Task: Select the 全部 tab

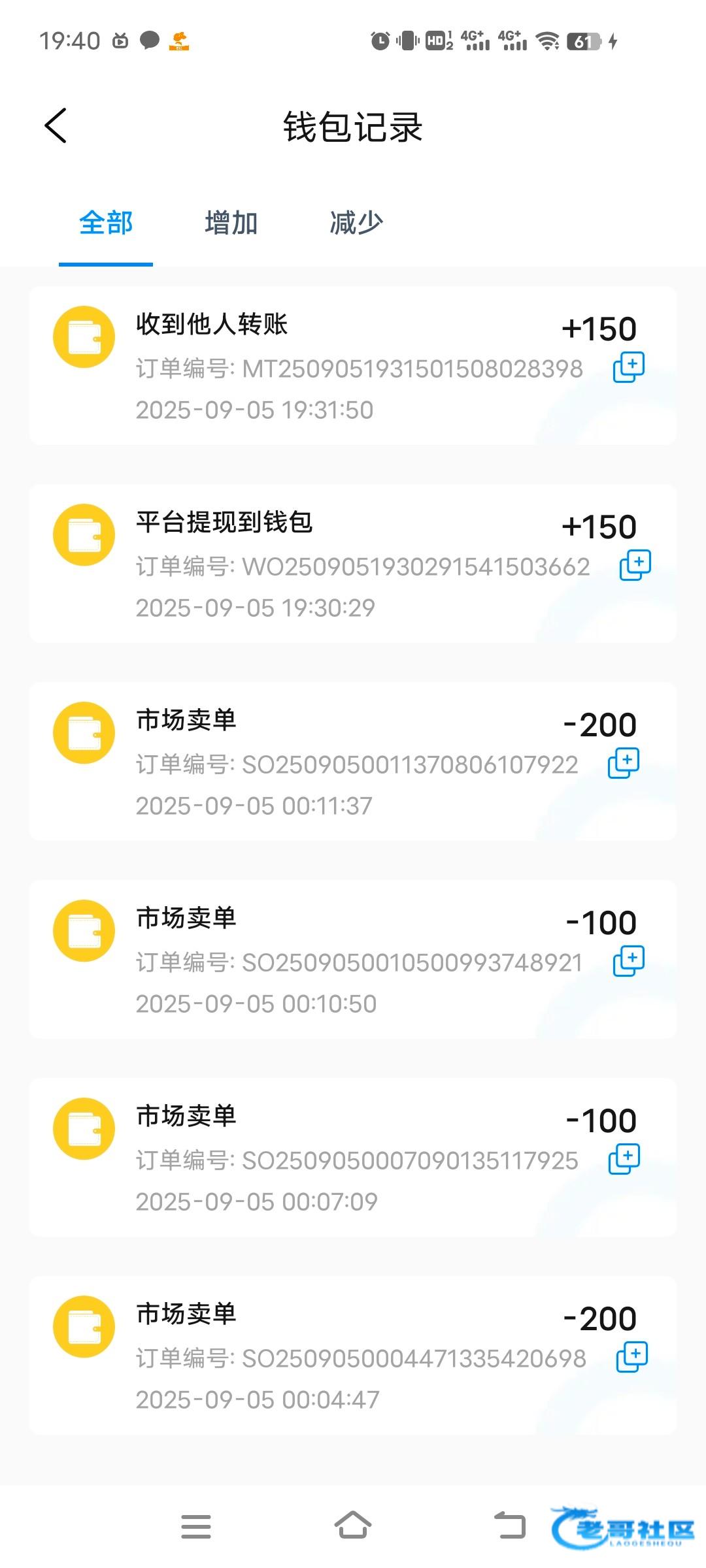Action: 106,223
